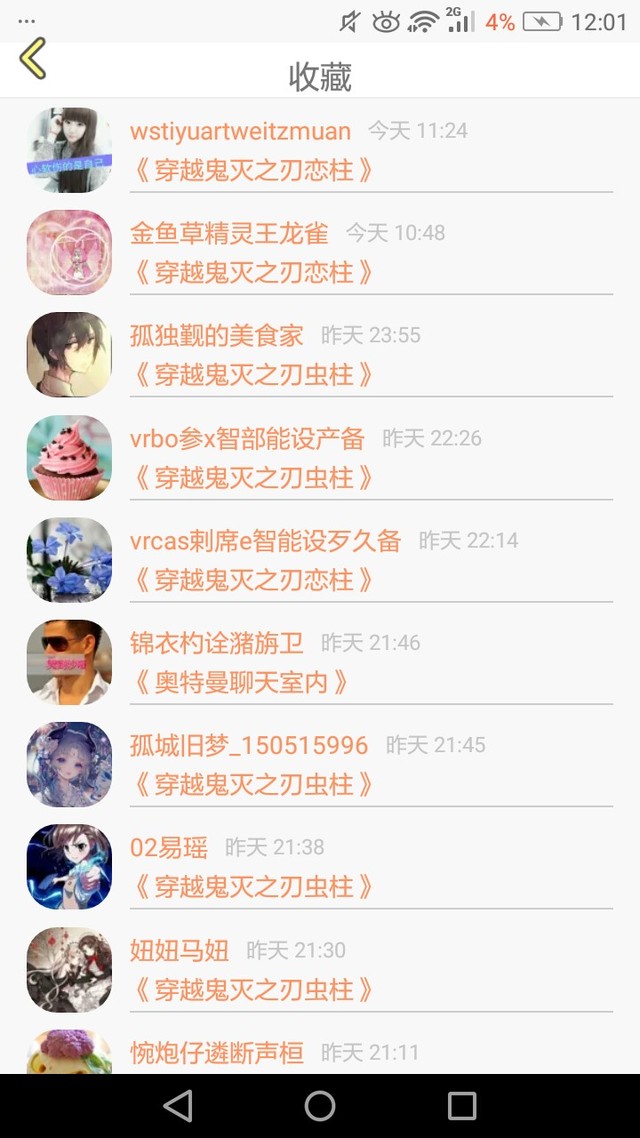Open the entry from 02易瑶
The height and width of the screenshot is (1138, 640).
[320, 867]
